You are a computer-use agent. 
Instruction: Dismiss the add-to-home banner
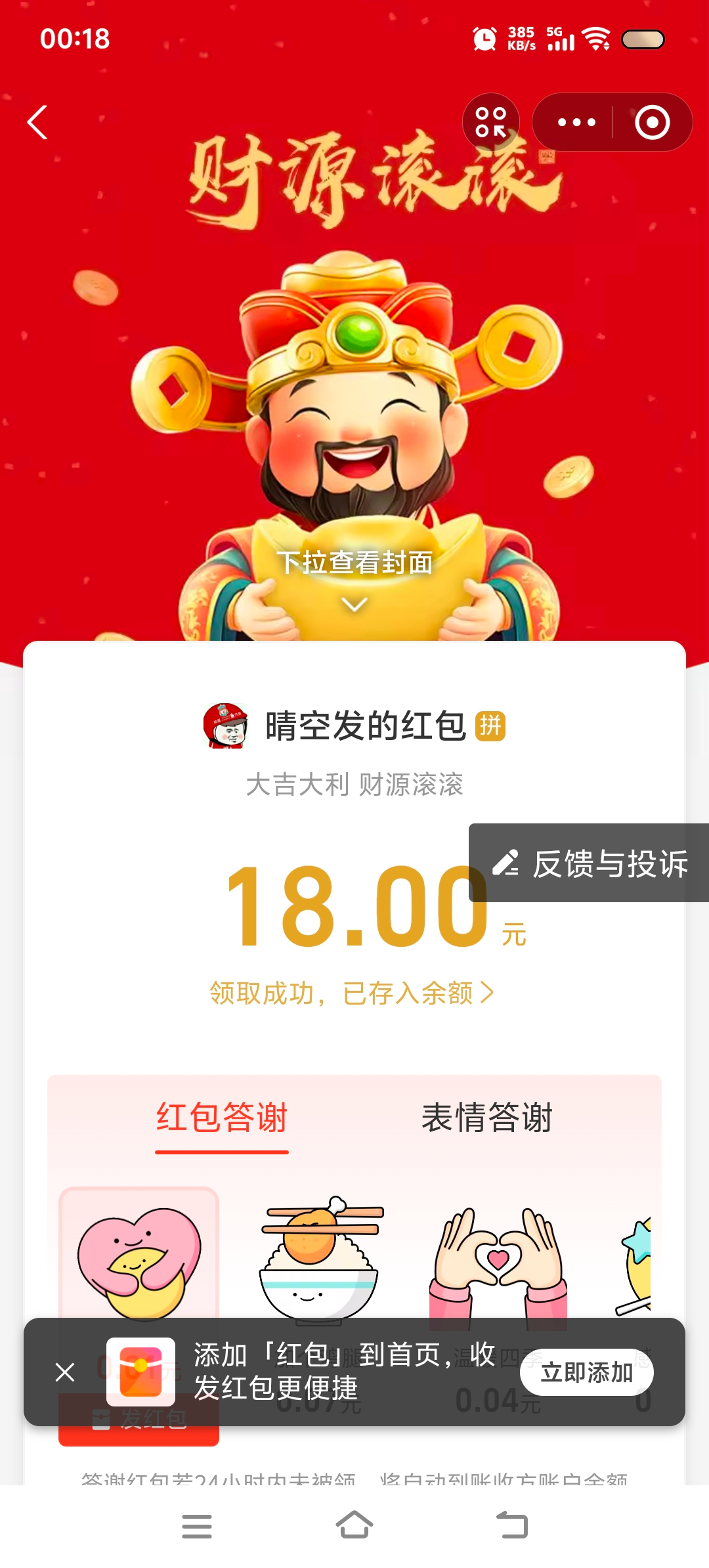[x=65, y=1372]
